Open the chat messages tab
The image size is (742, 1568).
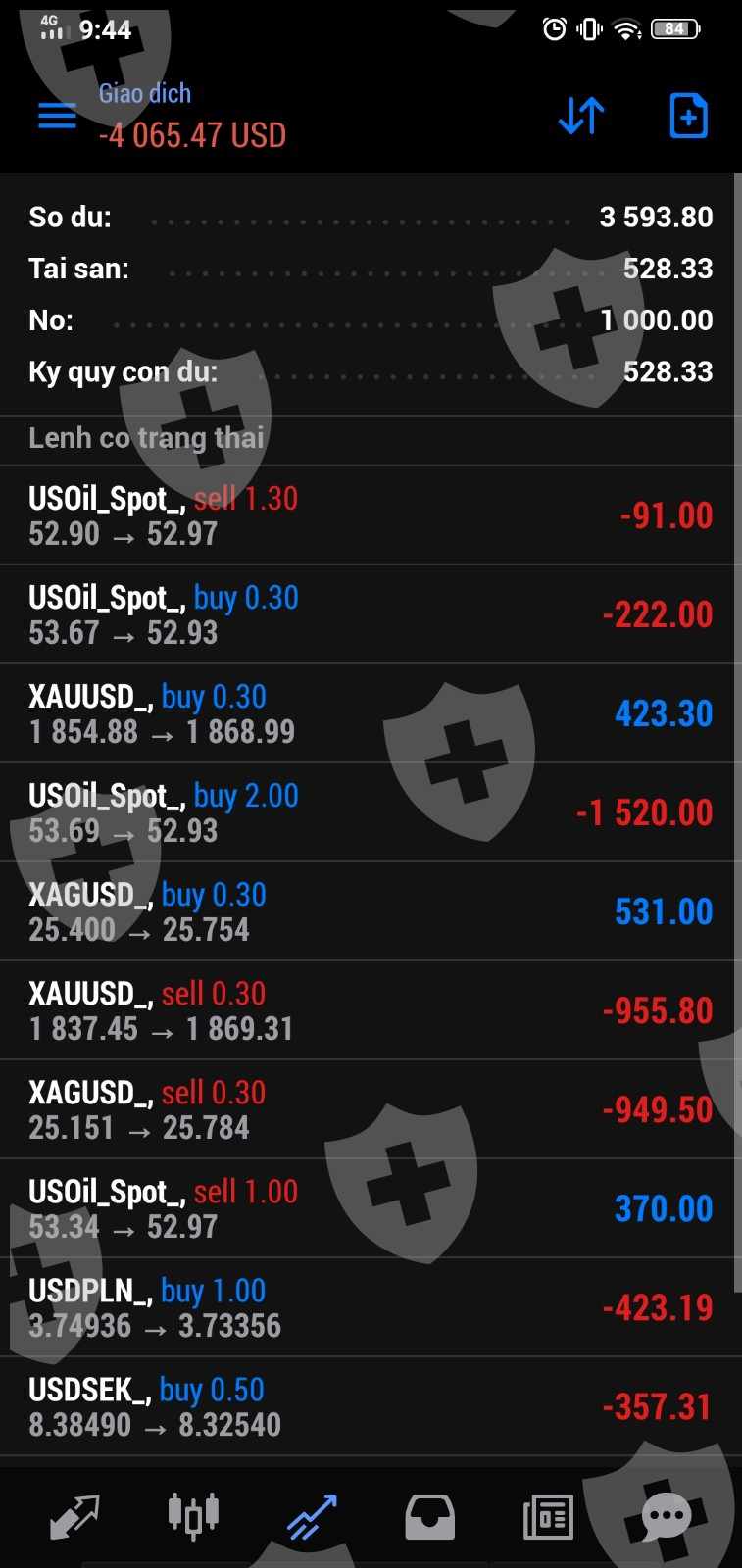667,1517
